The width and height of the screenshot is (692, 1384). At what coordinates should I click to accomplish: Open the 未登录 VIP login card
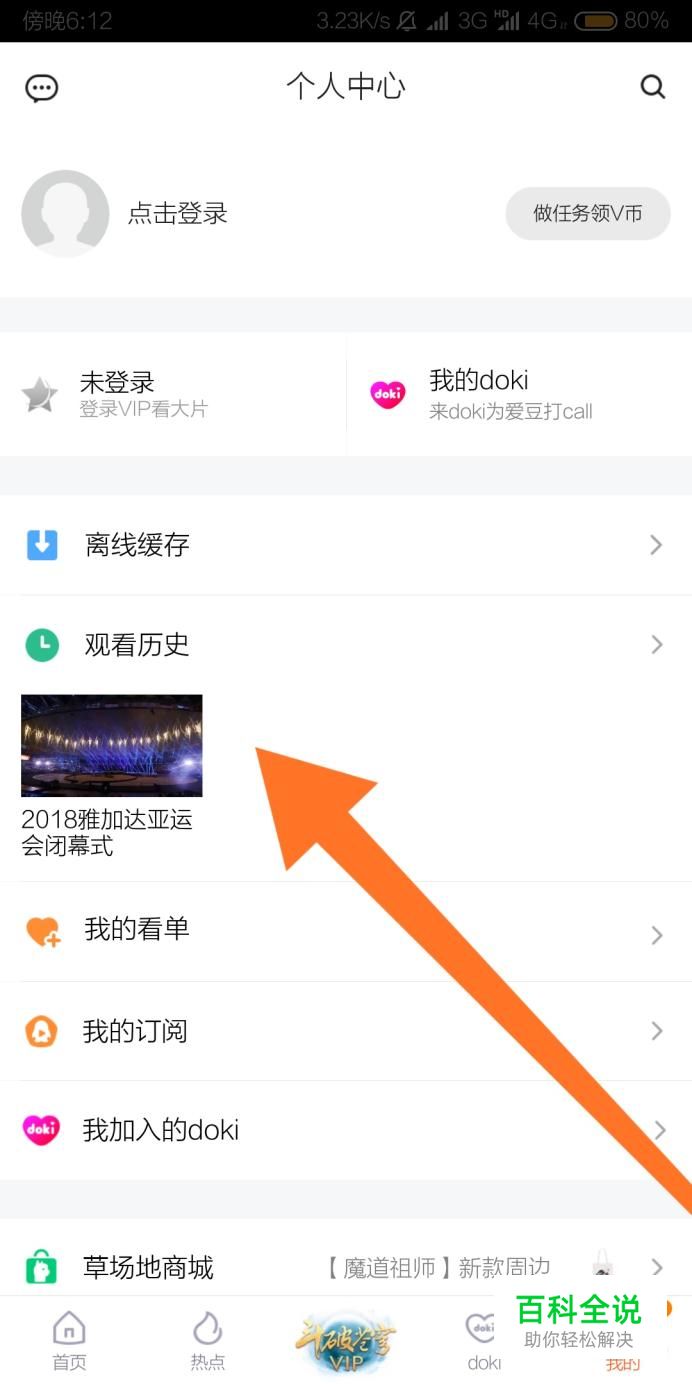173,394
